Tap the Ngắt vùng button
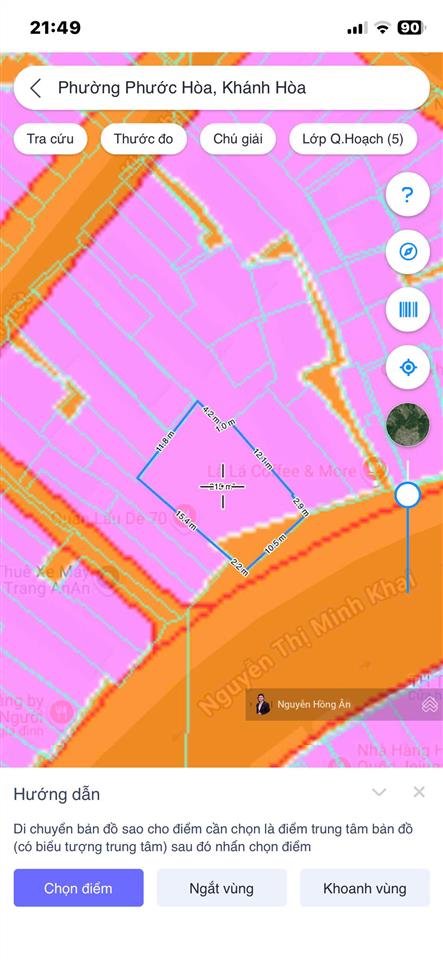 222,888
